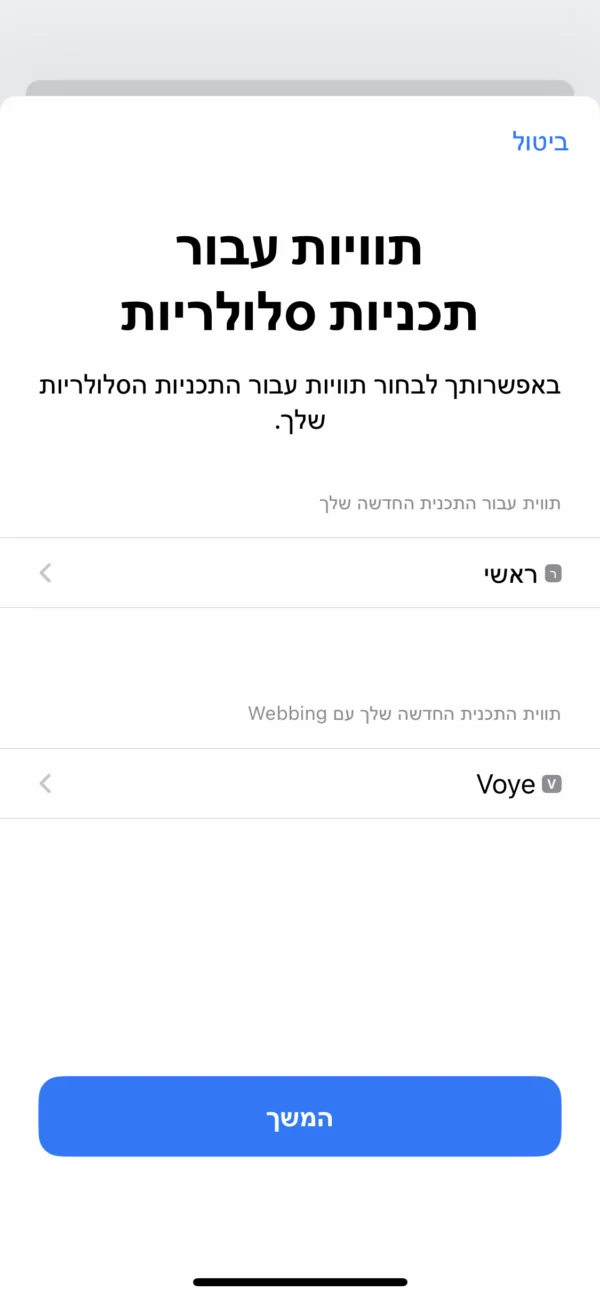Open the Voye label row
The height and width of the screenshot is (1299, 600).
point(300,784)
